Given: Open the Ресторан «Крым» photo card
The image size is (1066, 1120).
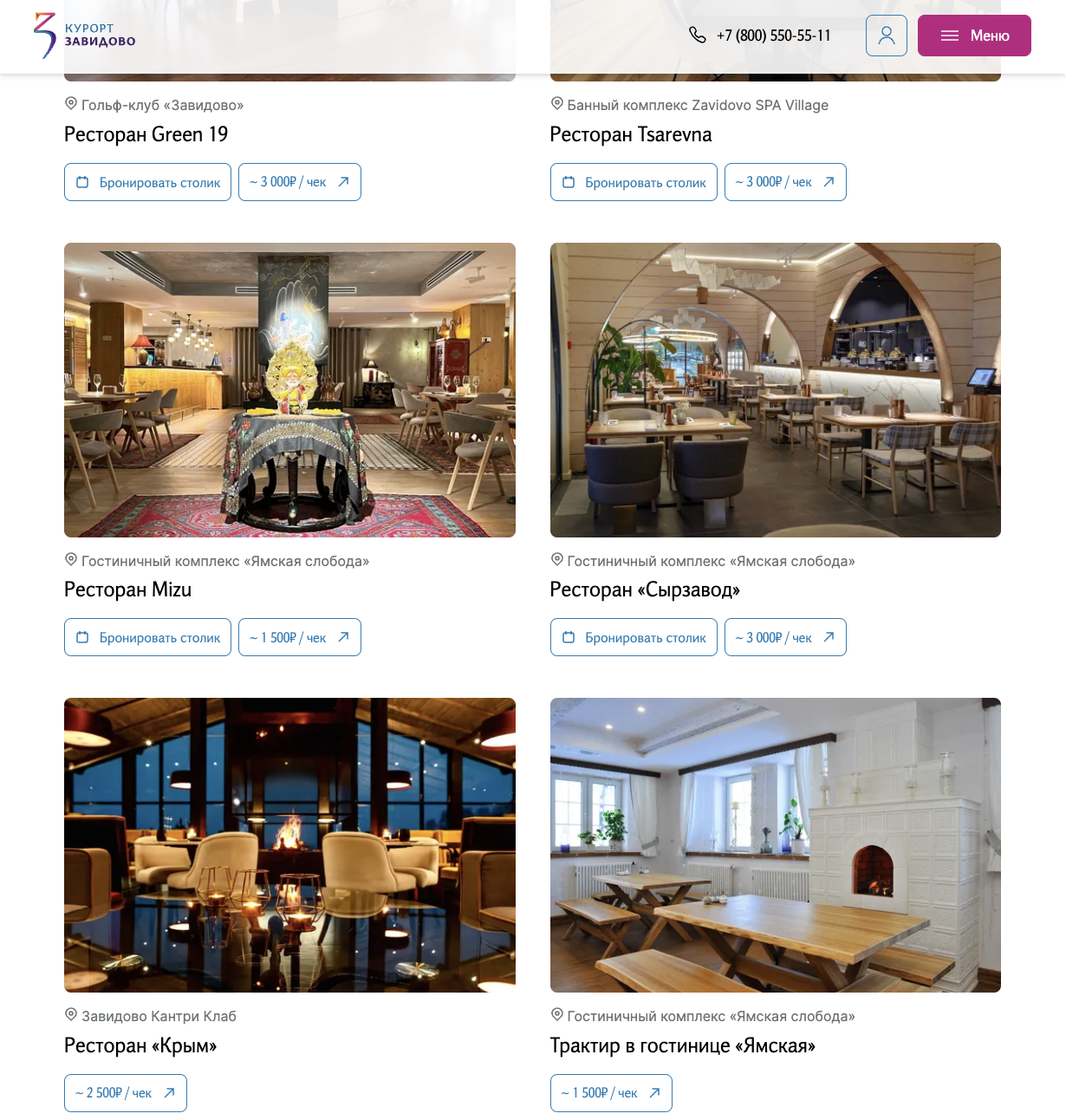Looking at the screenshot, I should [x=289, y=845].
